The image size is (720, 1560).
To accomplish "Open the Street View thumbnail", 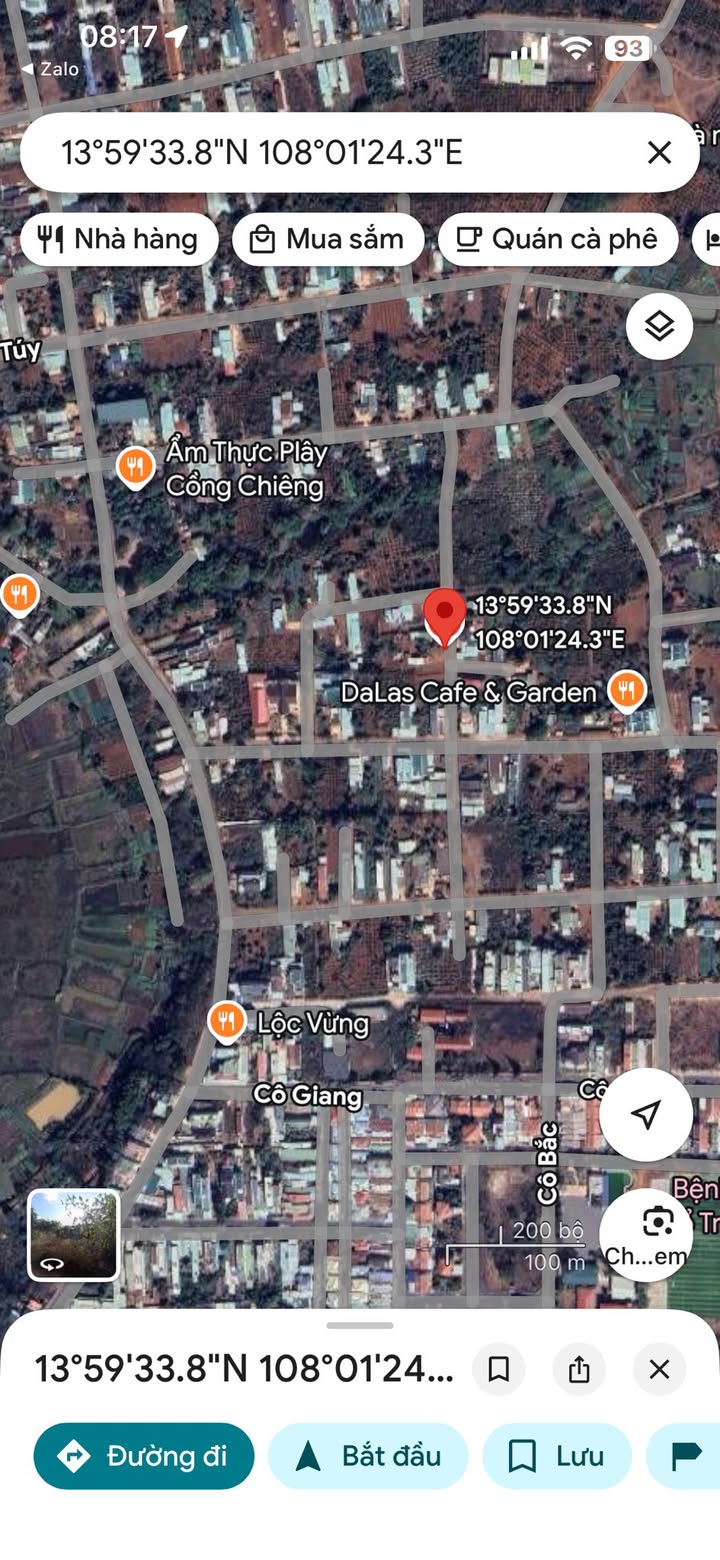I will click(74, 1234).
